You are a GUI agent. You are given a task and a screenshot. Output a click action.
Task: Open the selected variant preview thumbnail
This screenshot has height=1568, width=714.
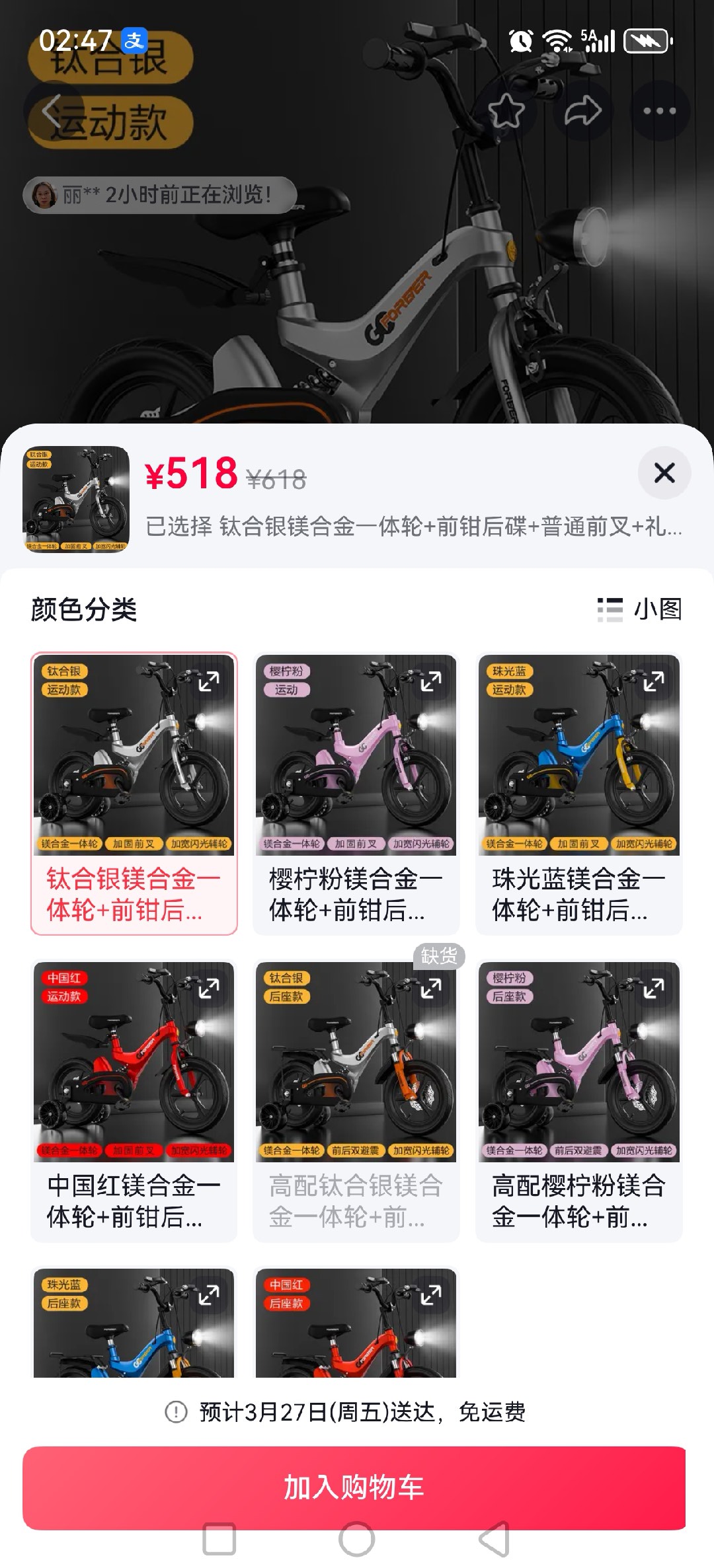76,499
